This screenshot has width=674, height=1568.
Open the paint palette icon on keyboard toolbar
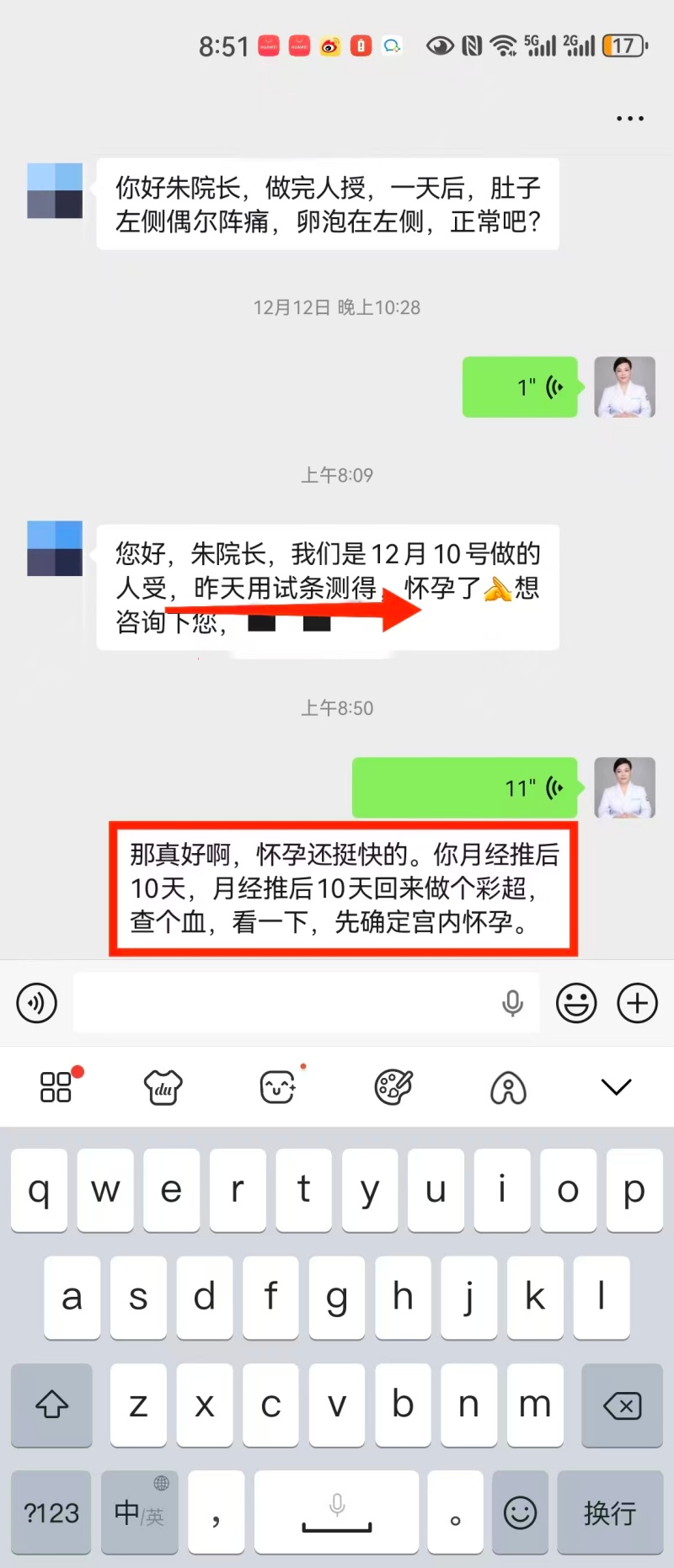click(x=393, y=1086)
